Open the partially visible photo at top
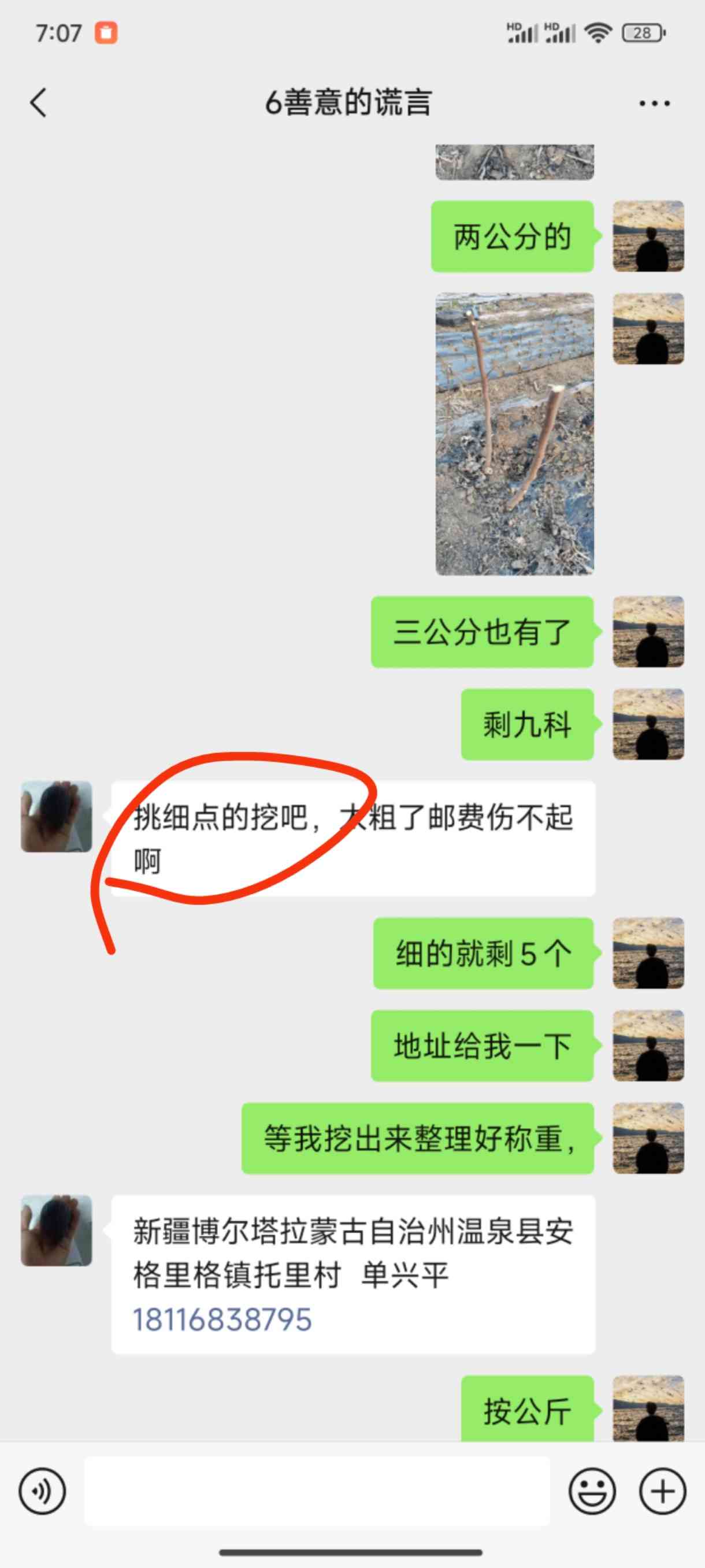705x1568 pixels. [x=514, y=162]
